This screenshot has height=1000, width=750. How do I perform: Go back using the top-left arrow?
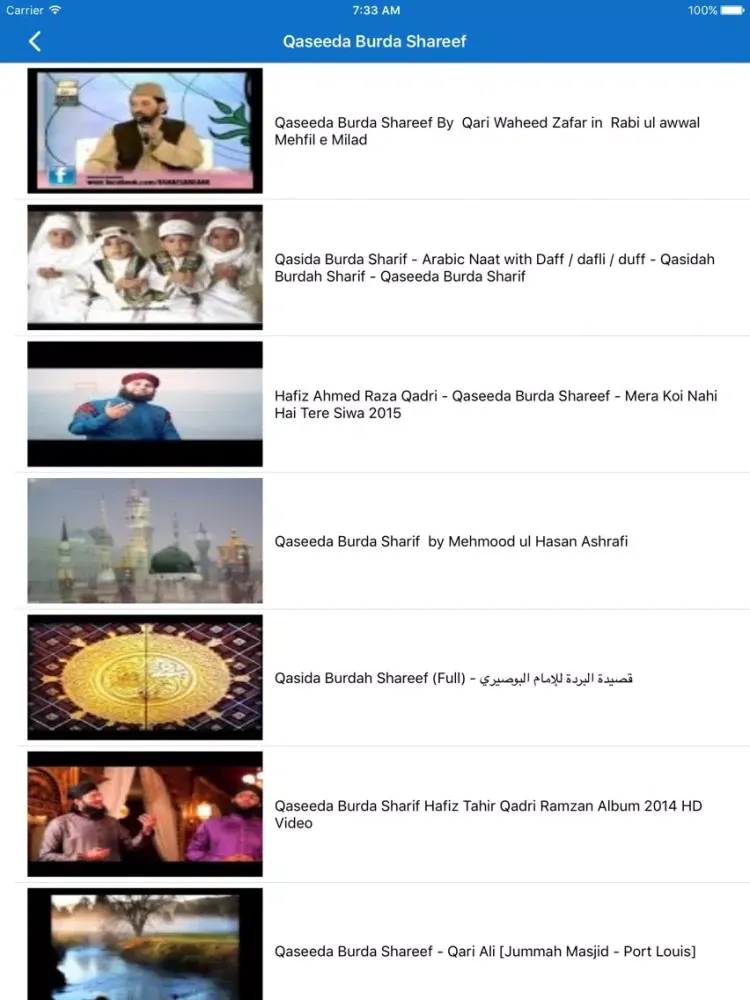point(35,41)
